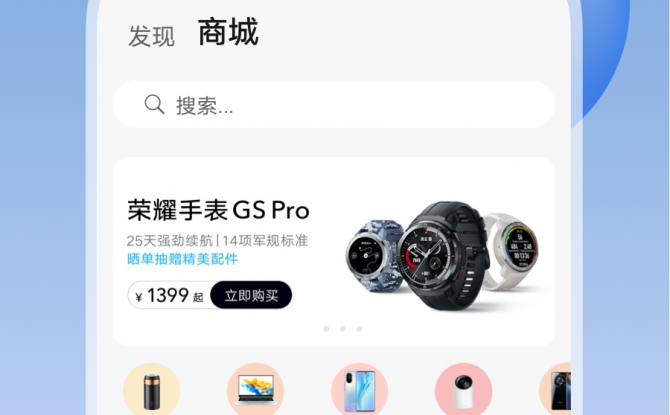Tap the banner page indicator dots
670x415 pixels.
(342, 328)
